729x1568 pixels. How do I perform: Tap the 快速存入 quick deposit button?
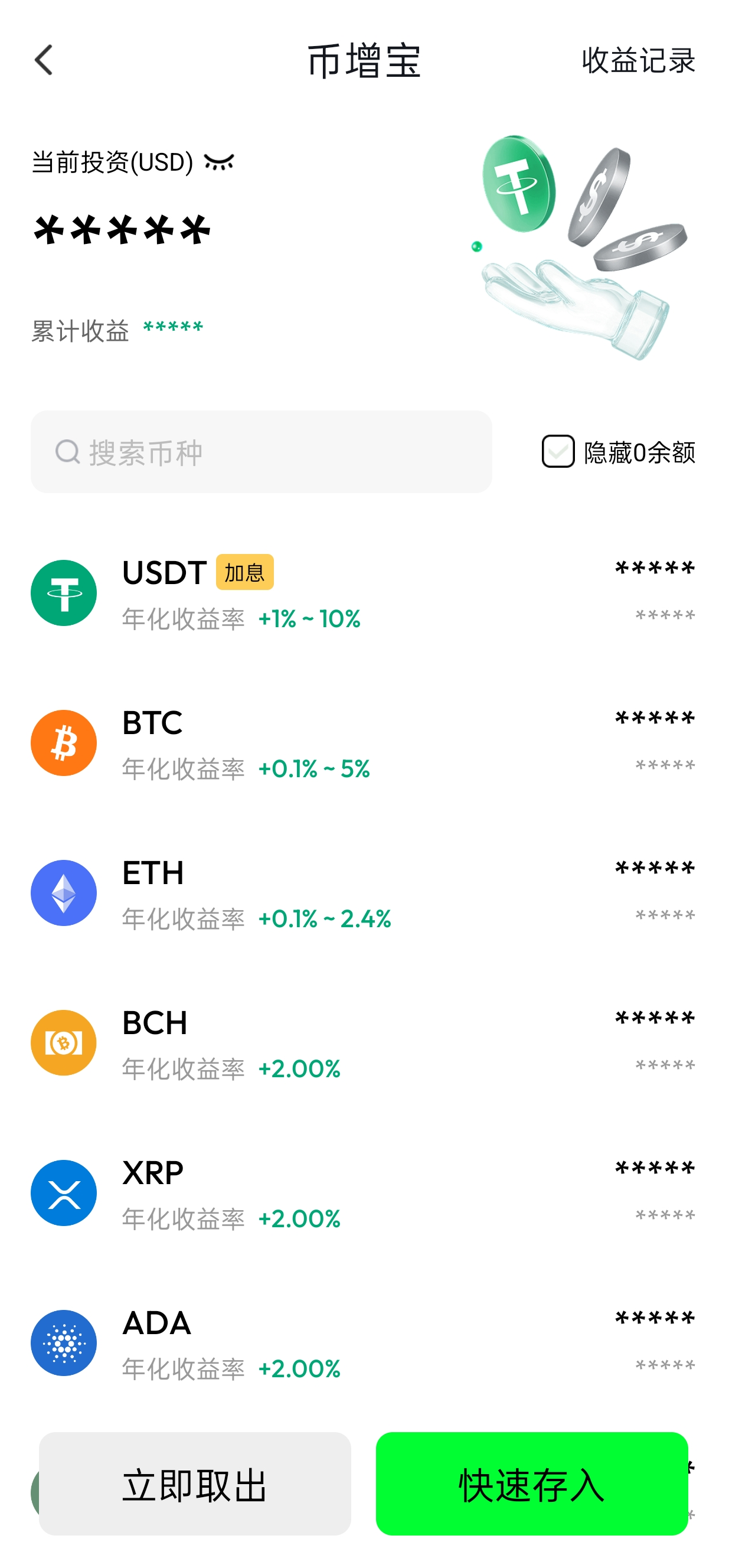pos(531,1484)
